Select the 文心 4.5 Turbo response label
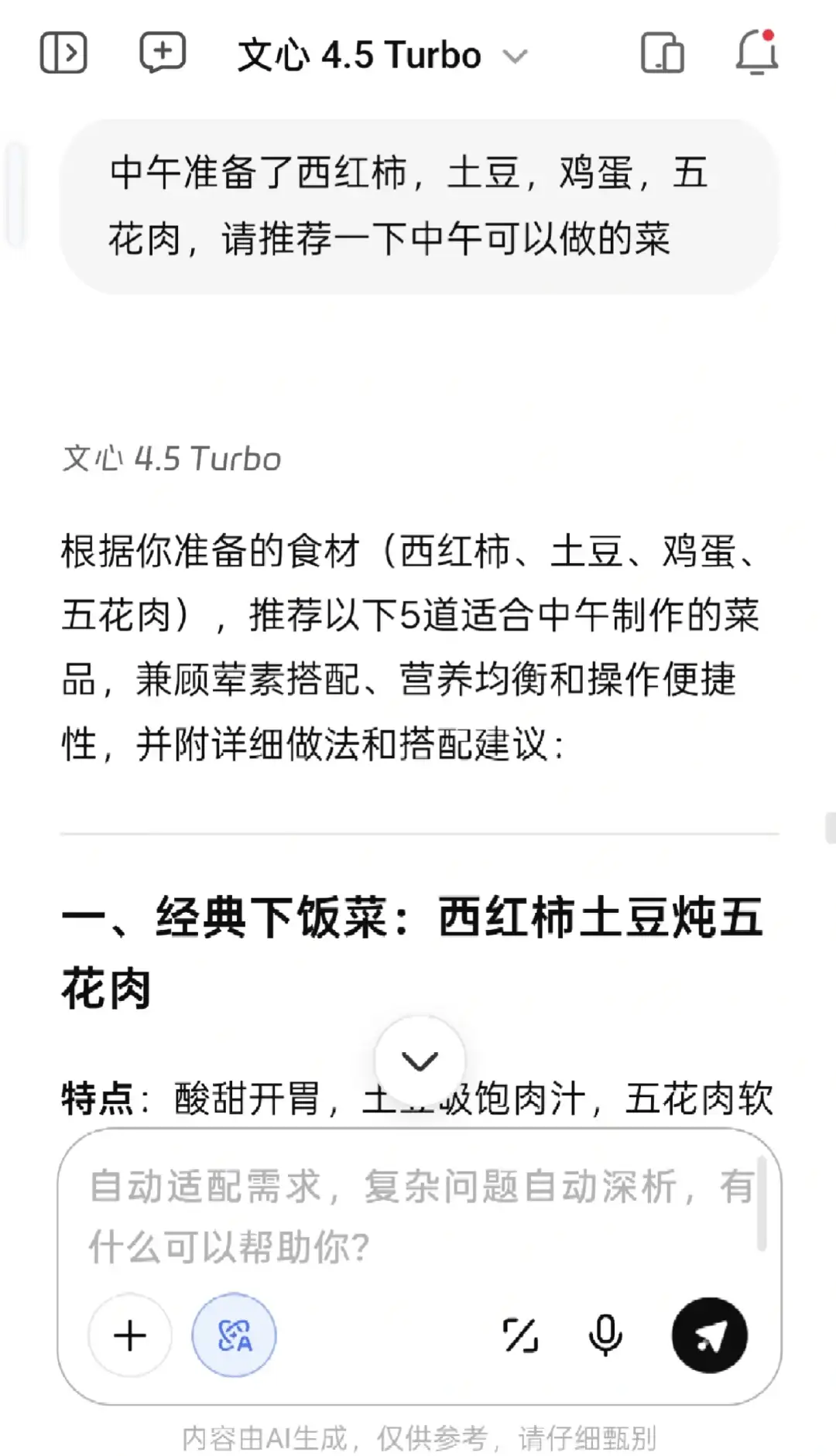The image size is (836, 1456). (172, 458)
